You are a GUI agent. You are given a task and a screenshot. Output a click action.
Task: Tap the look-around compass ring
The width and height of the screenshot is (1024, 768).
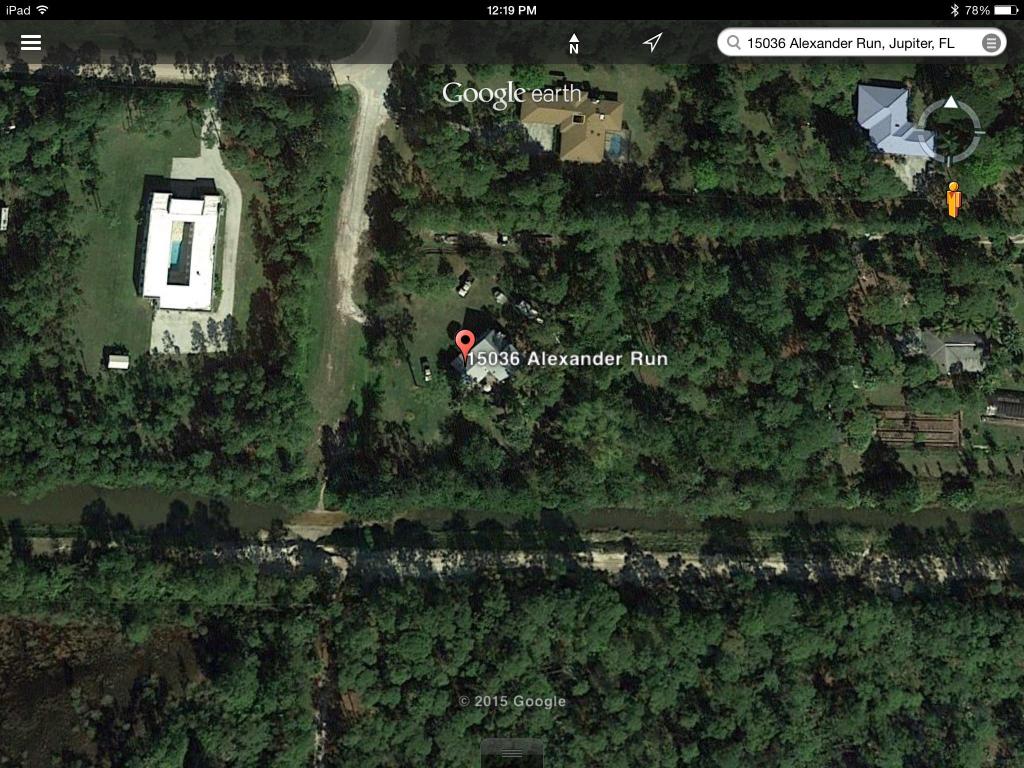951,130
